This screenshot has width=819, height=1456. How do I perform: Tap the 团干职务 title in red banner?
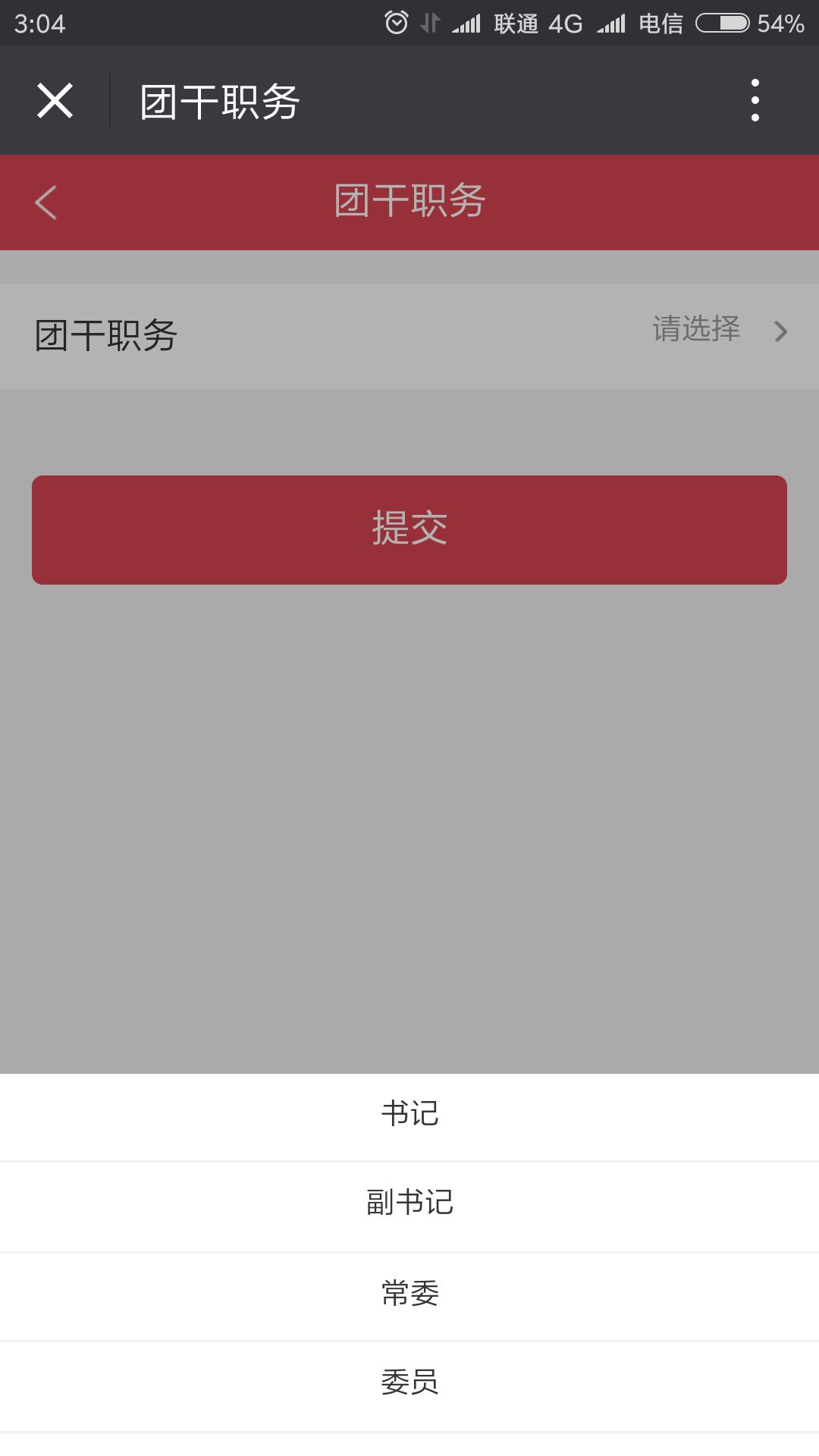pyautogui.click(x=409, y=202)
